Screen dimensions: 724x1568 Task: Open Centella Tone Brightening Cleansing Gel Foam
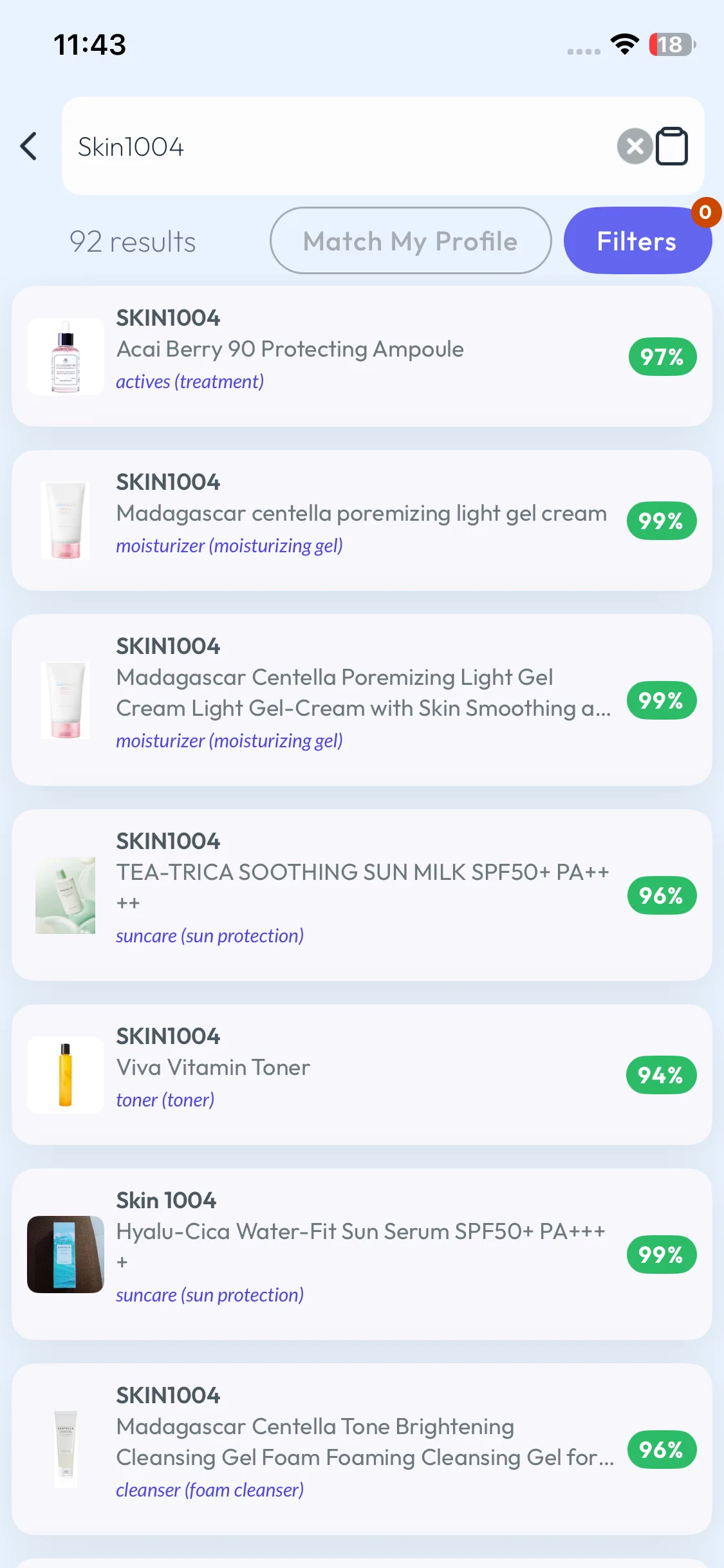(360, 1449)
